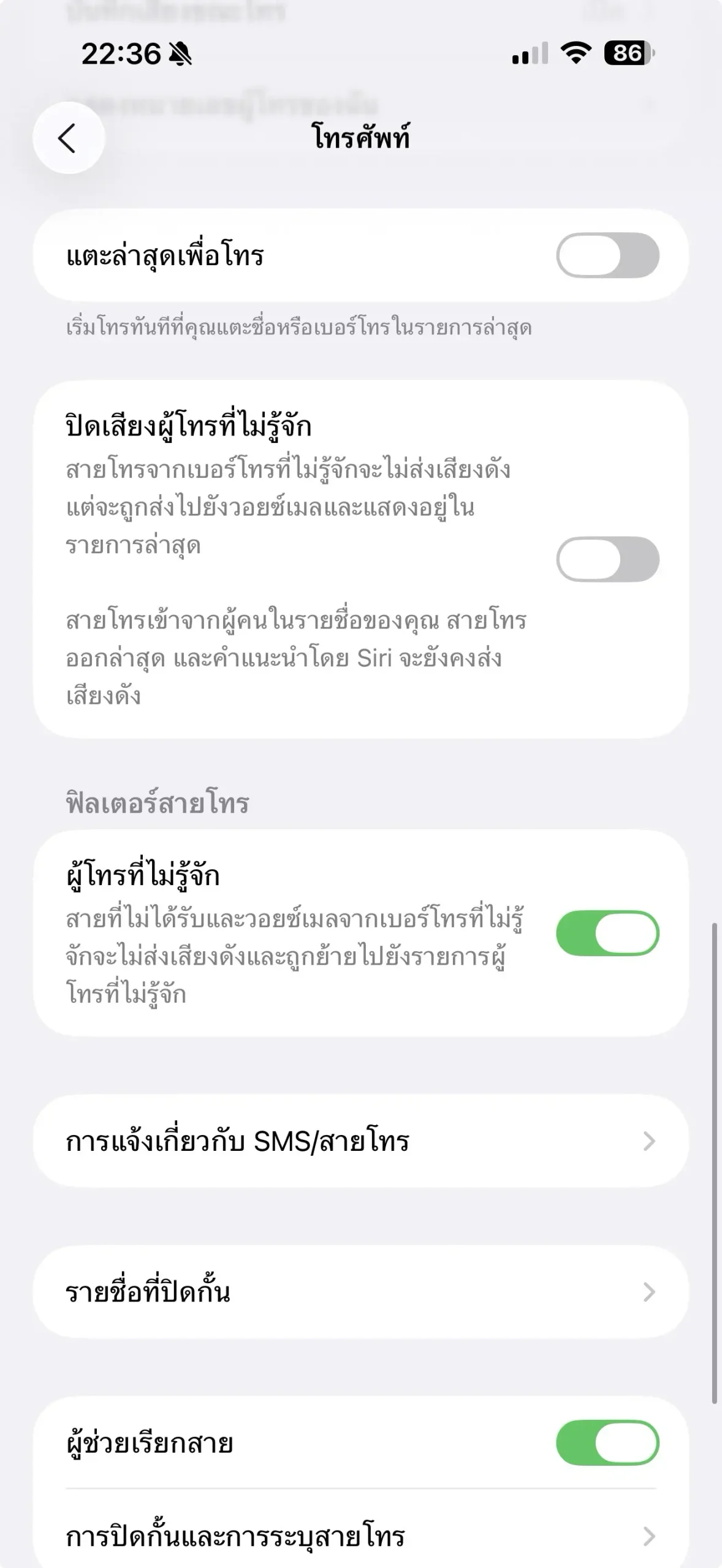Viewport: 722px width, 1568px height.
Task: Open การปิดกั้นและการระบุสายโทร
Action: click(360, 1536)
